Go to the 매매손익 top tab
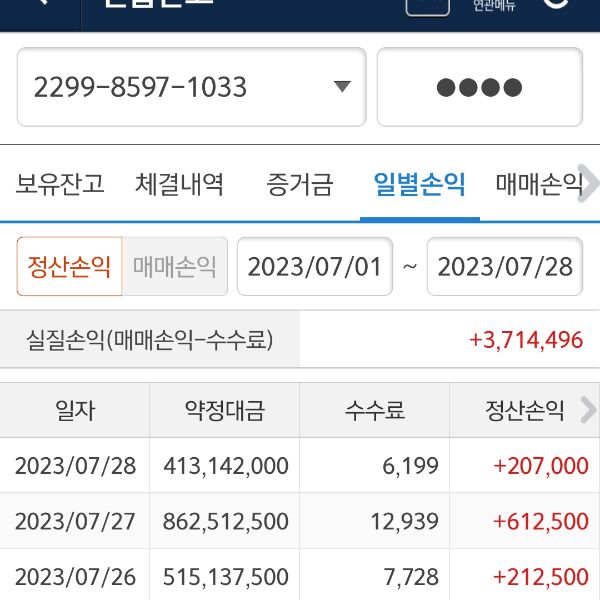This screenshot has height=600, width=600. [x=538, y=184]
